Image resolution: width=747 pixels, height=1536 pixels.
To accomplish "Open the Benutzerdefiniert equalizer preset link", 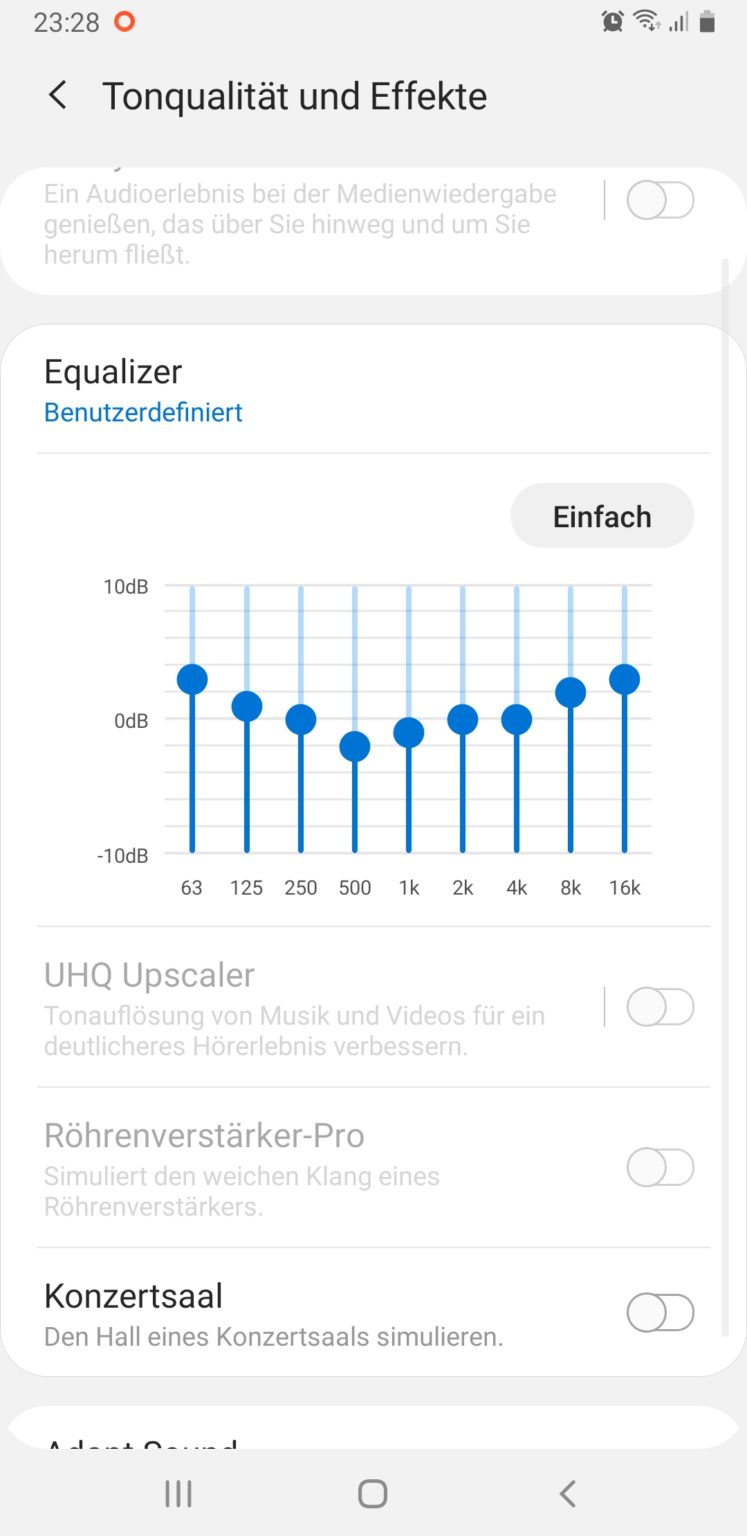I will (x=142, y=412).
